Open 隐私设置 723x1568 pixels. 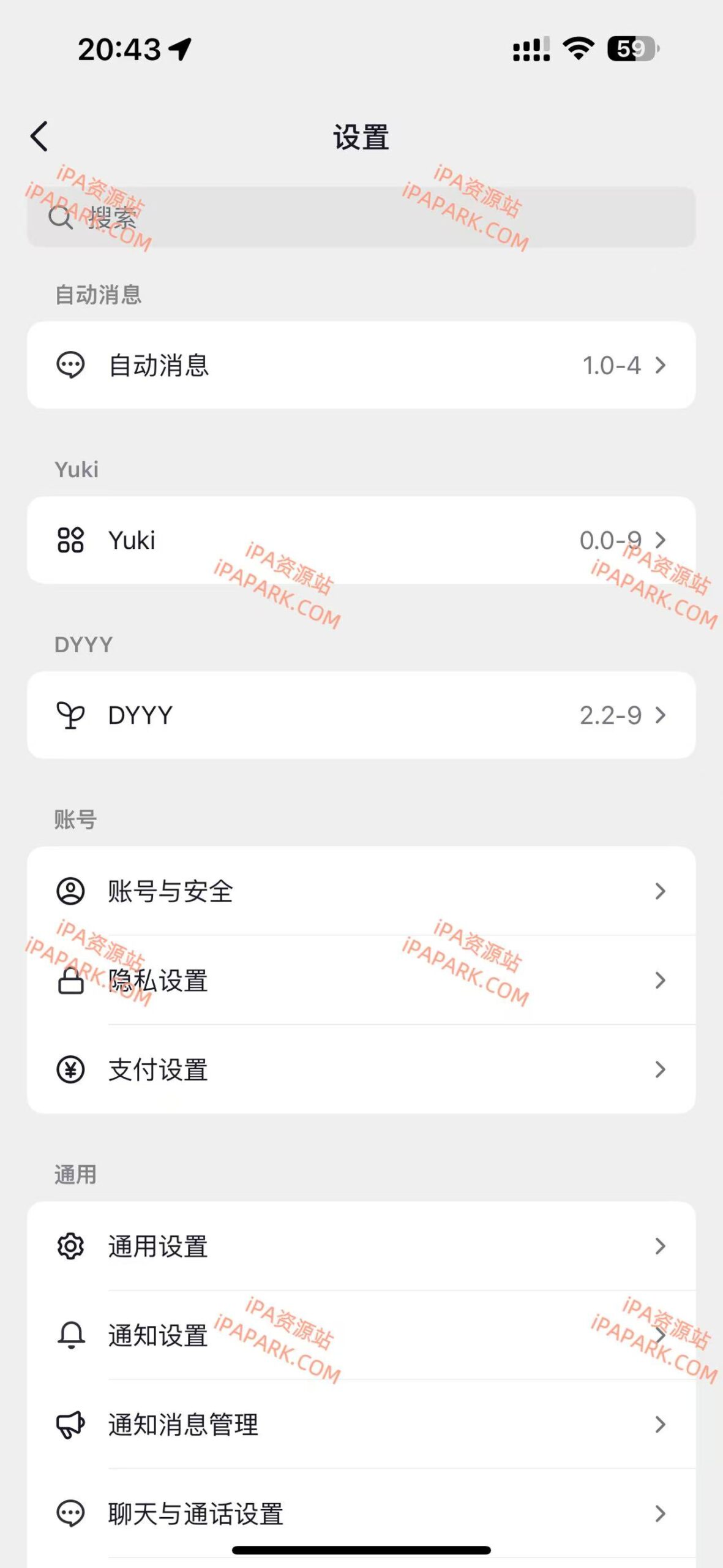click(361, 980)
